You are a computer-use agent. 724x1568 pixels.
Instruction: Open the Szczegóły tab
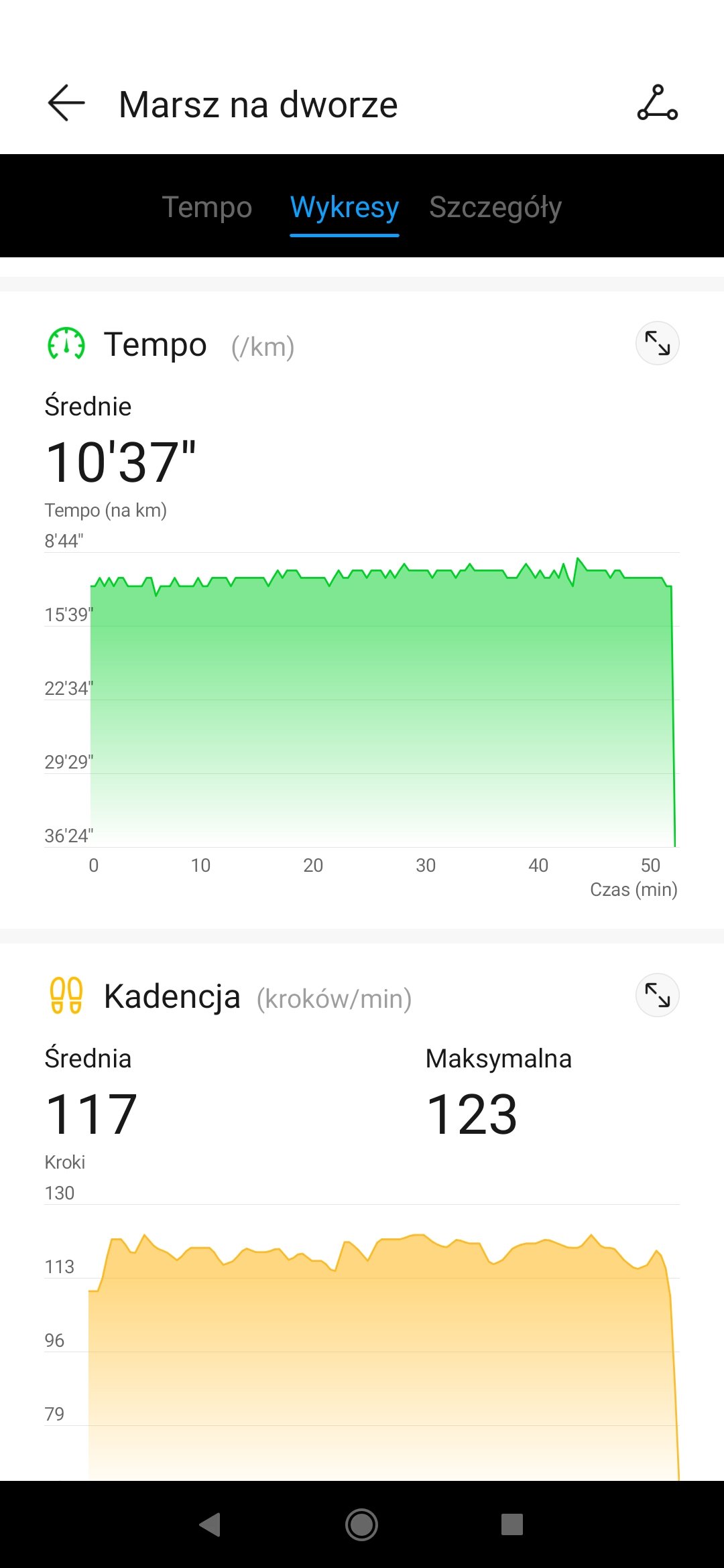coord(495,207)
